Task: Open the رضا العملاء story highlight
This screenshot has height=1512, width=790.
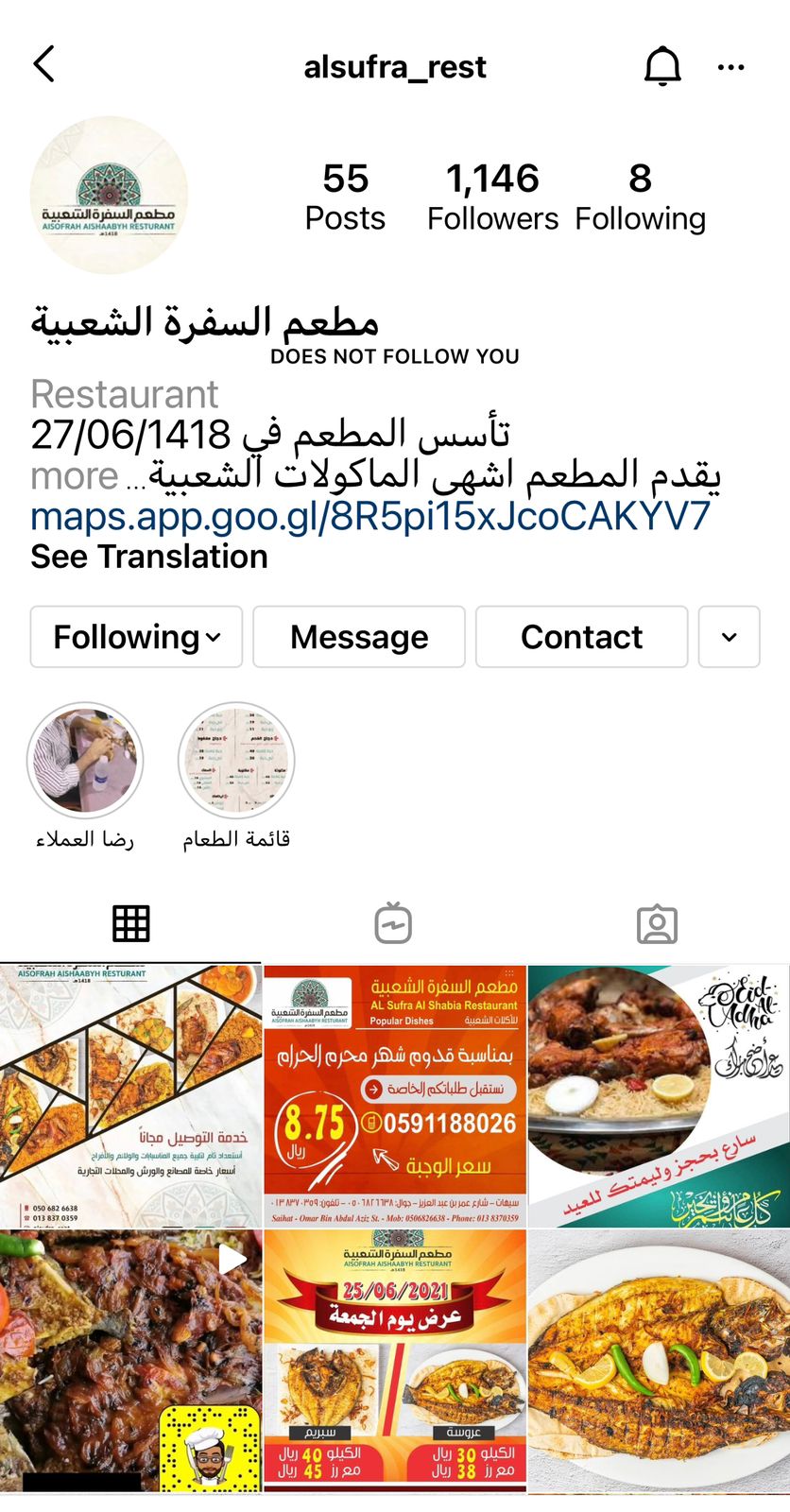Action: (x=85, y=760)
